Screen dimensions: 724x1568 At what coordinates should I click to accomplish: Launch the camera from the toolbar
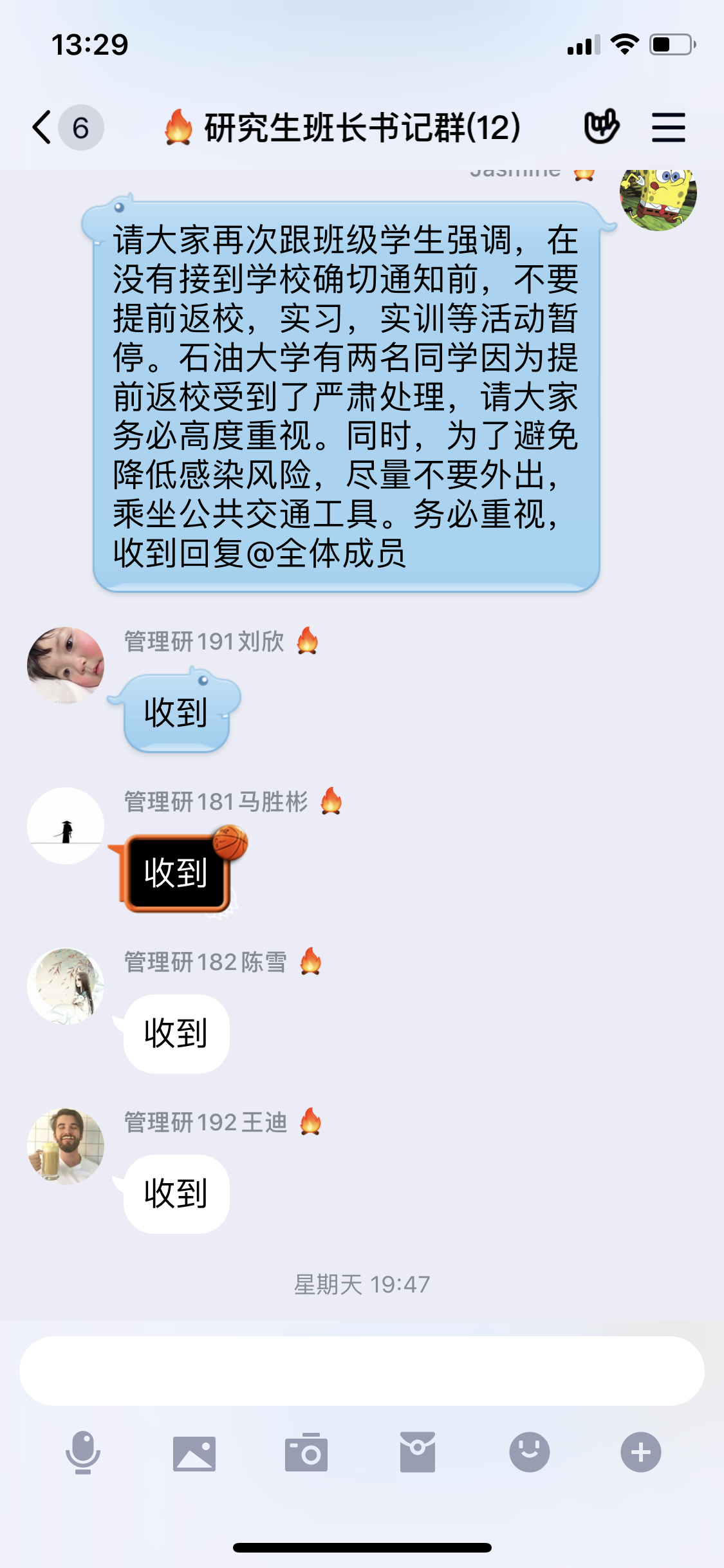pos(306,1452)
